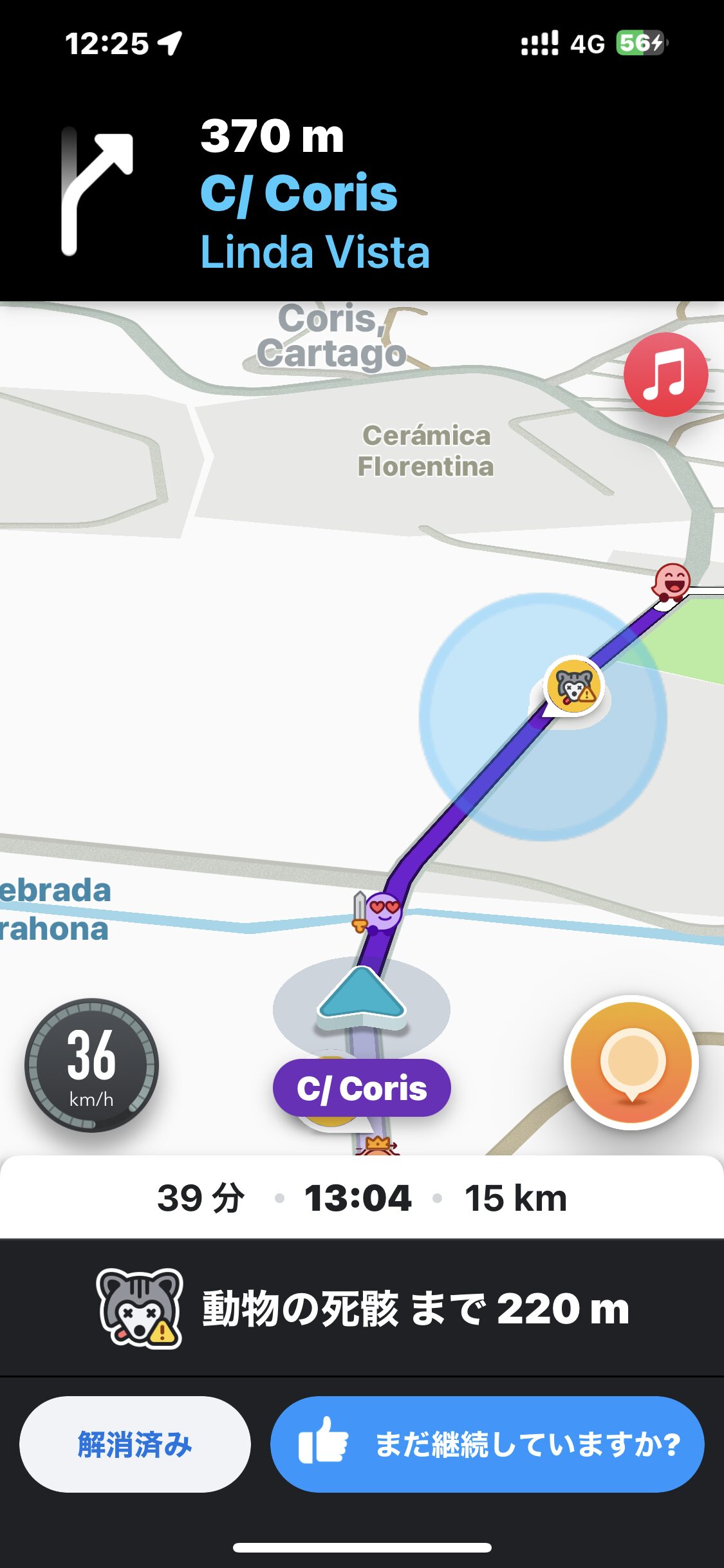
Task: Open the music player button
Action: (x=665, y=375)
